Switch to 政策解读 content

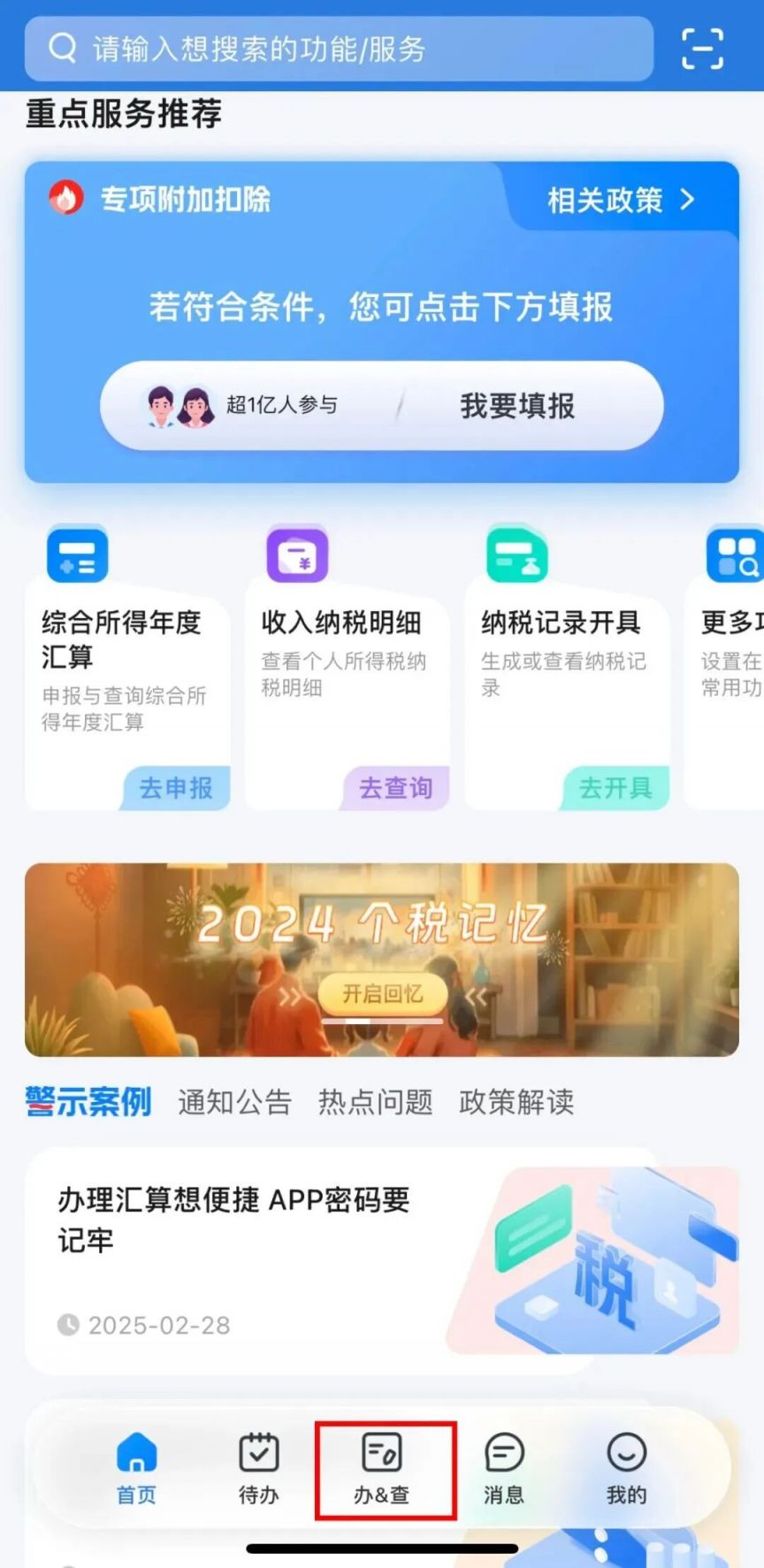(x=516, y=1102)
